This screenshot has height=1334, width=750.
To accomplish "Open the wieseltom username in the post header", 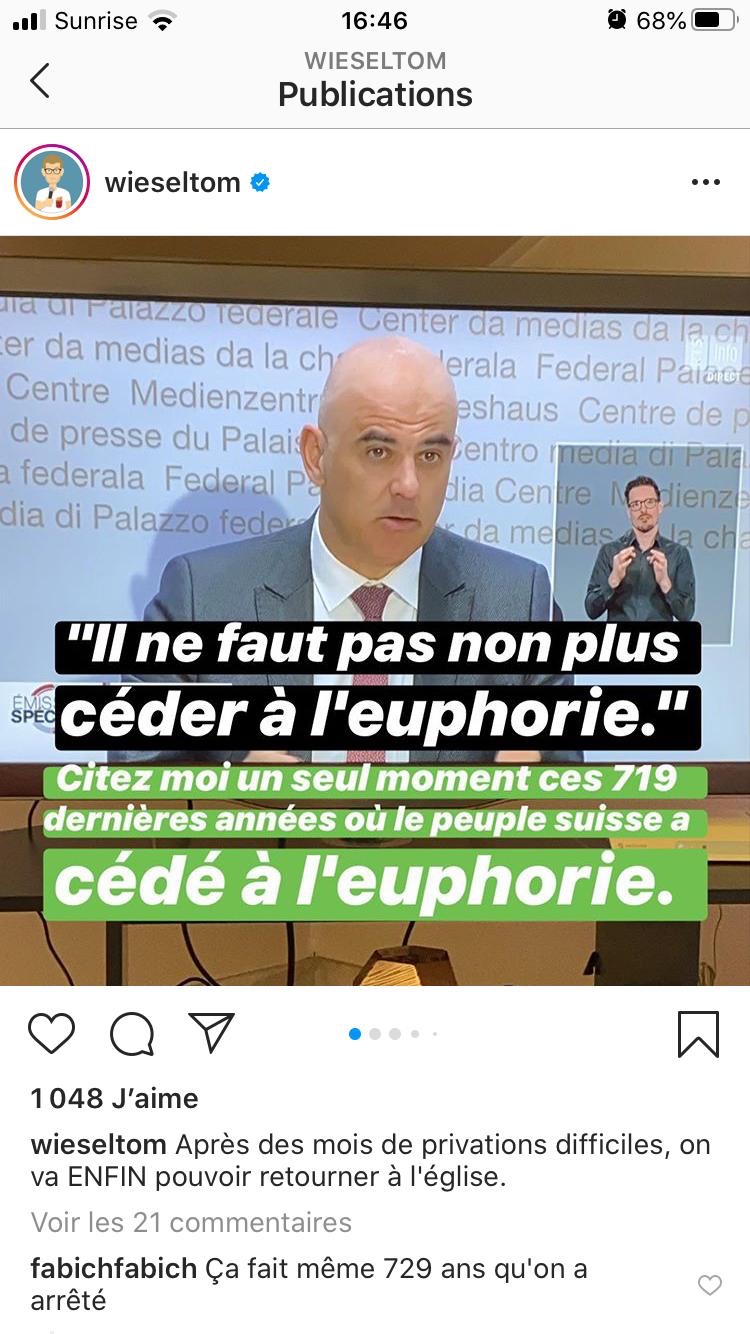I will pyautogui.click(x=172, y=183).
